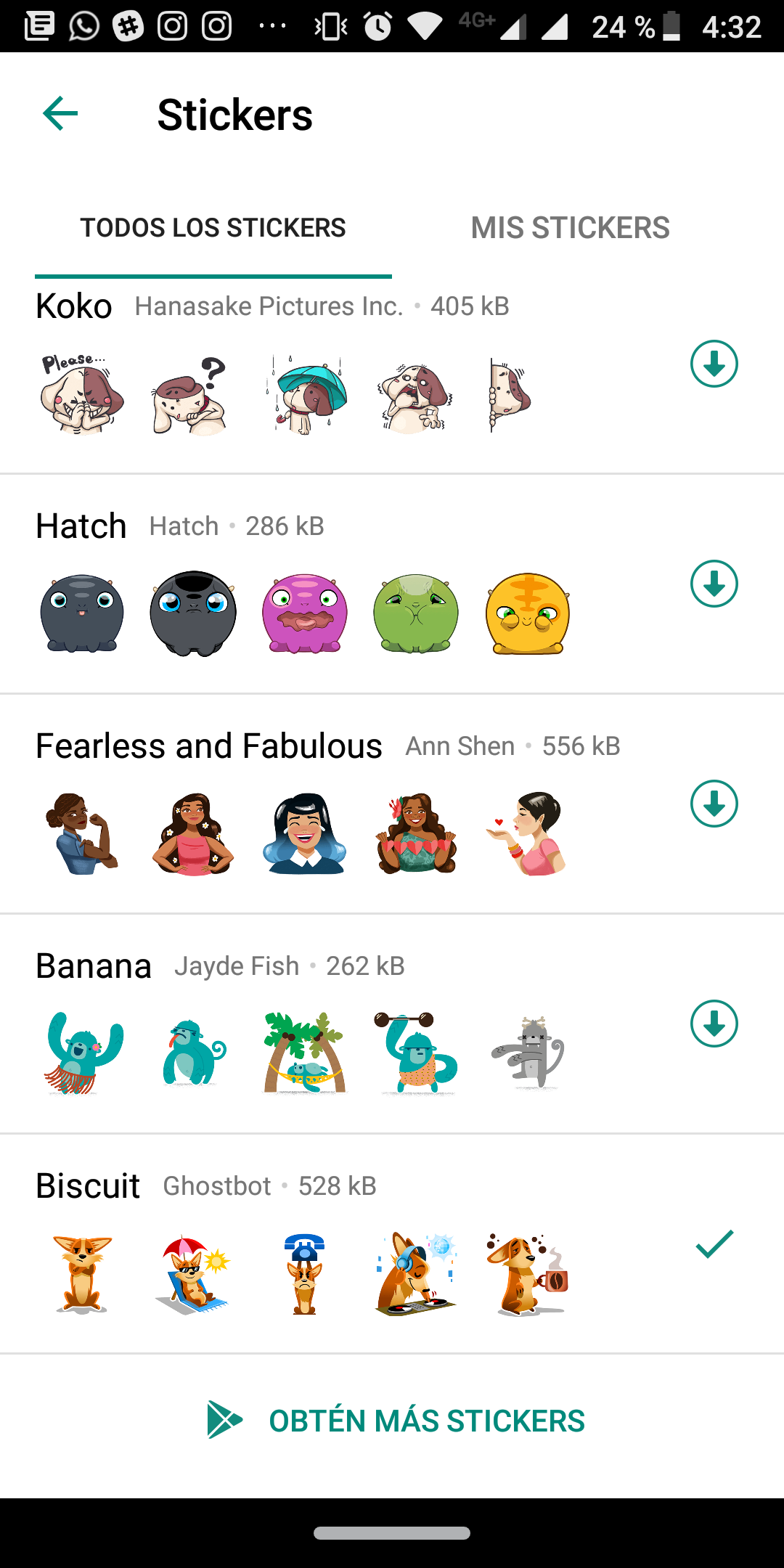Switch to the Mis Stickers tab
This screenshot has width=784, height=1568.
[570, 228]
